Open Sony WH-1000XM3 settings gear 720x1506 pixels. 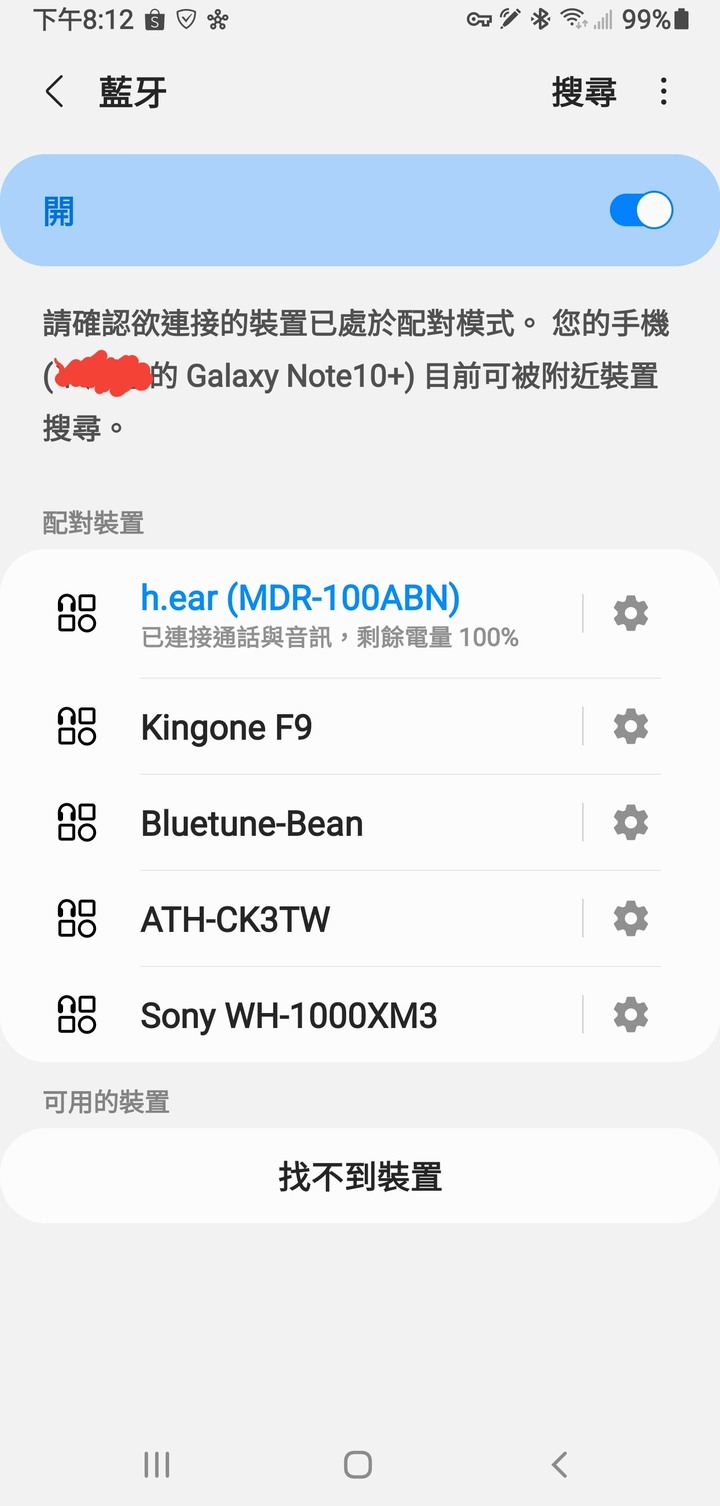[630, 1015]
